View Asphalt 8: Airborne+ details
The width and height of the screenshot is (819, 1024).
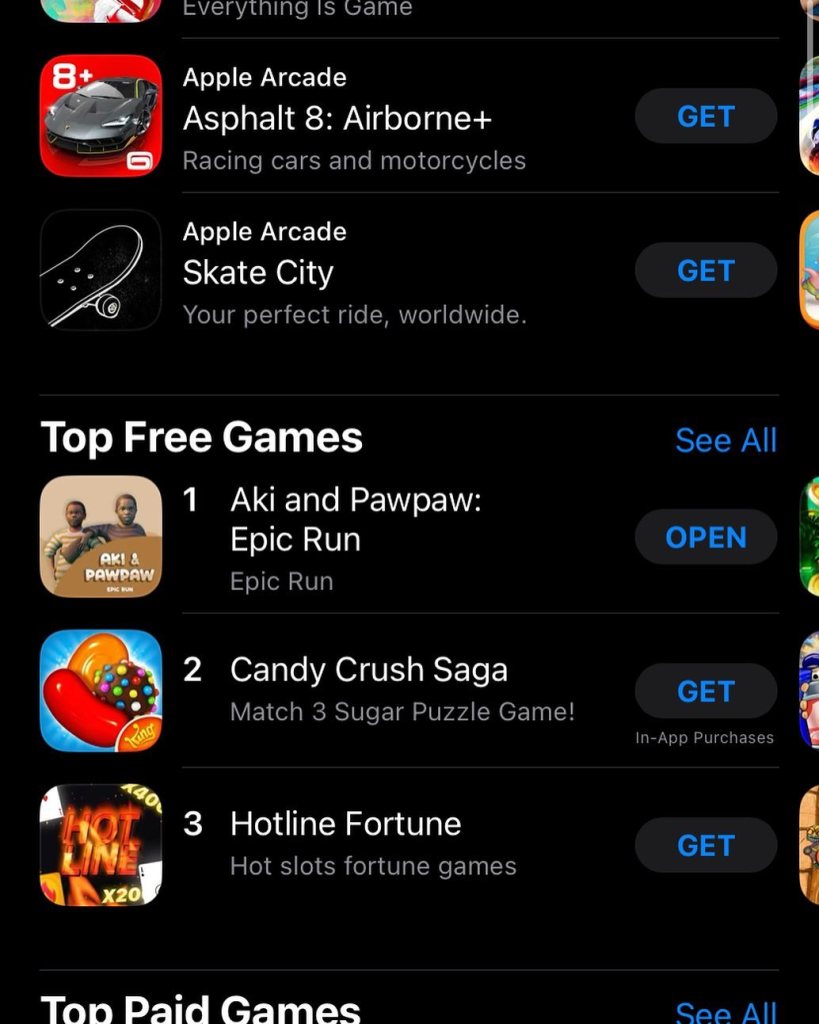click(x=337, y=119)
